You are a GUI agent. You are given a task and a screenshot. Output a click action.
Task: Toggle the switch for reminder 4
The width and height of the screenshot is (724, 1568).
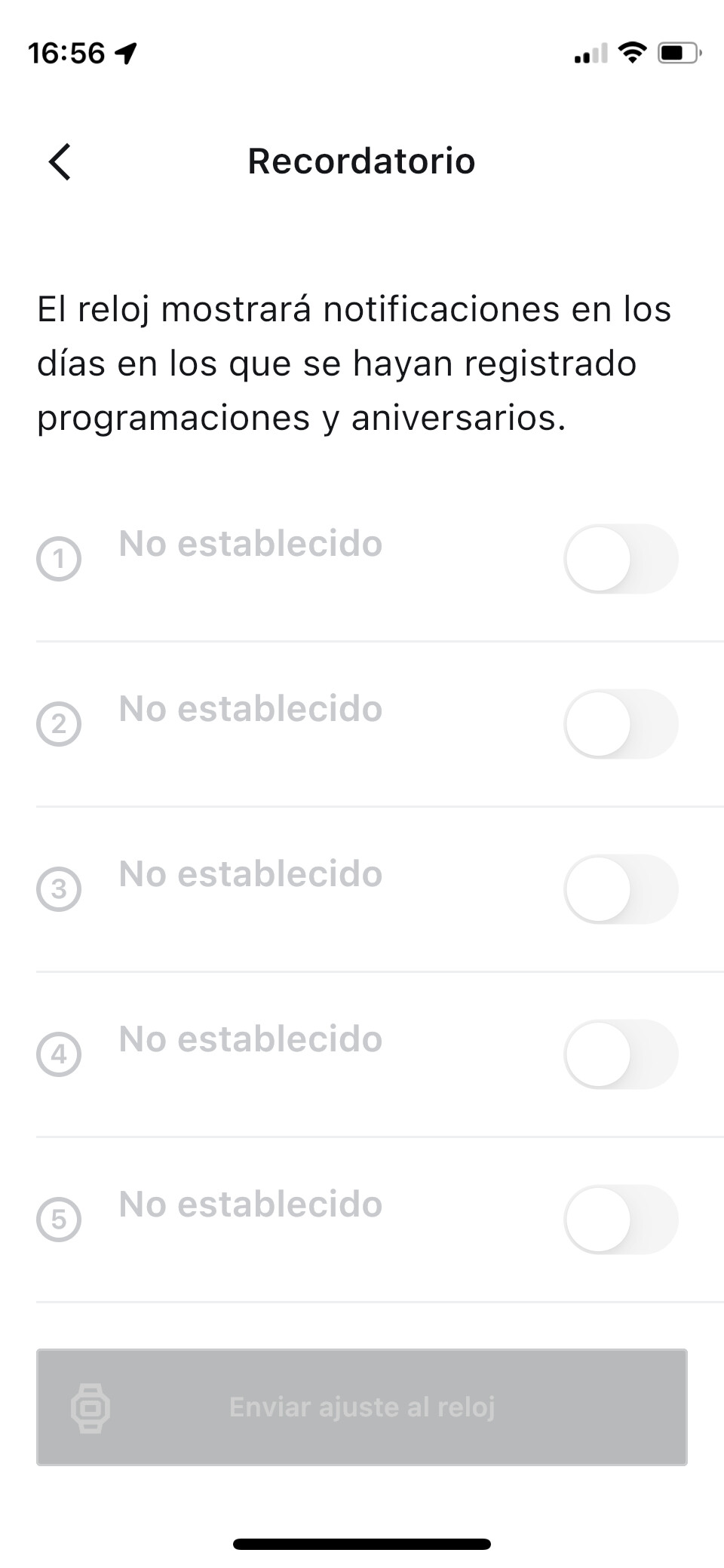point(621,1054)
